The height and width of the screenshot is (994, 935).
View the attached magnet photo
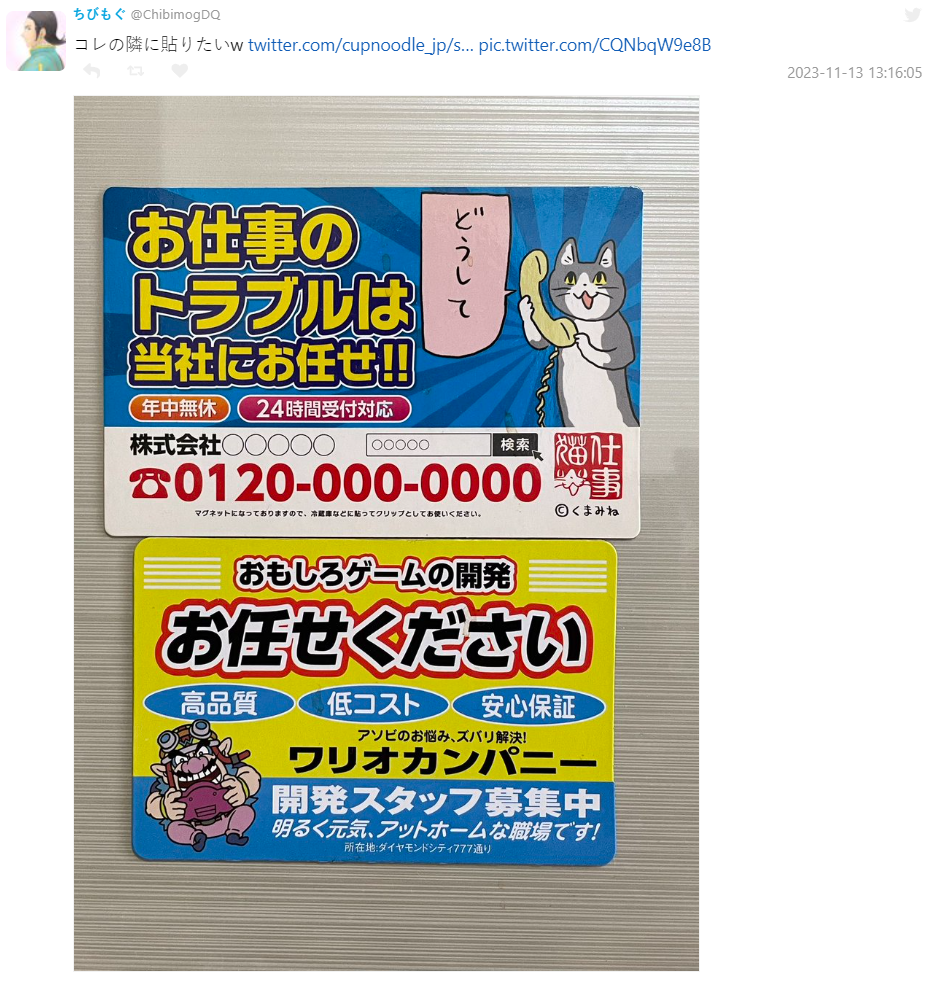point(386,533)
